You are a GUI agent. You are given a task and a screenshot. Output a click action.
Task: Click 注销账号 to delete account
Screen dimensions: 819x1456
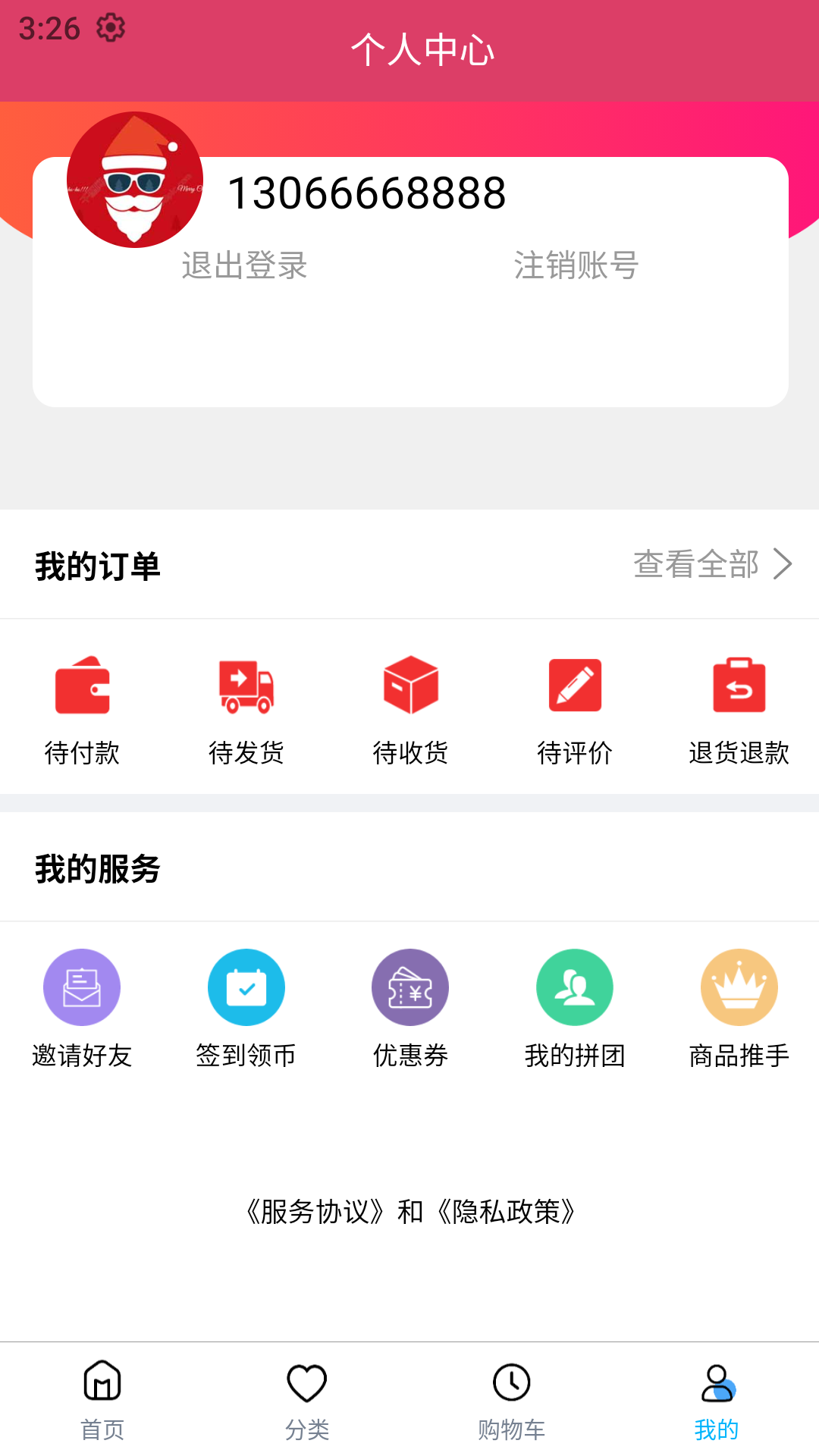click(x=577, y=267)
